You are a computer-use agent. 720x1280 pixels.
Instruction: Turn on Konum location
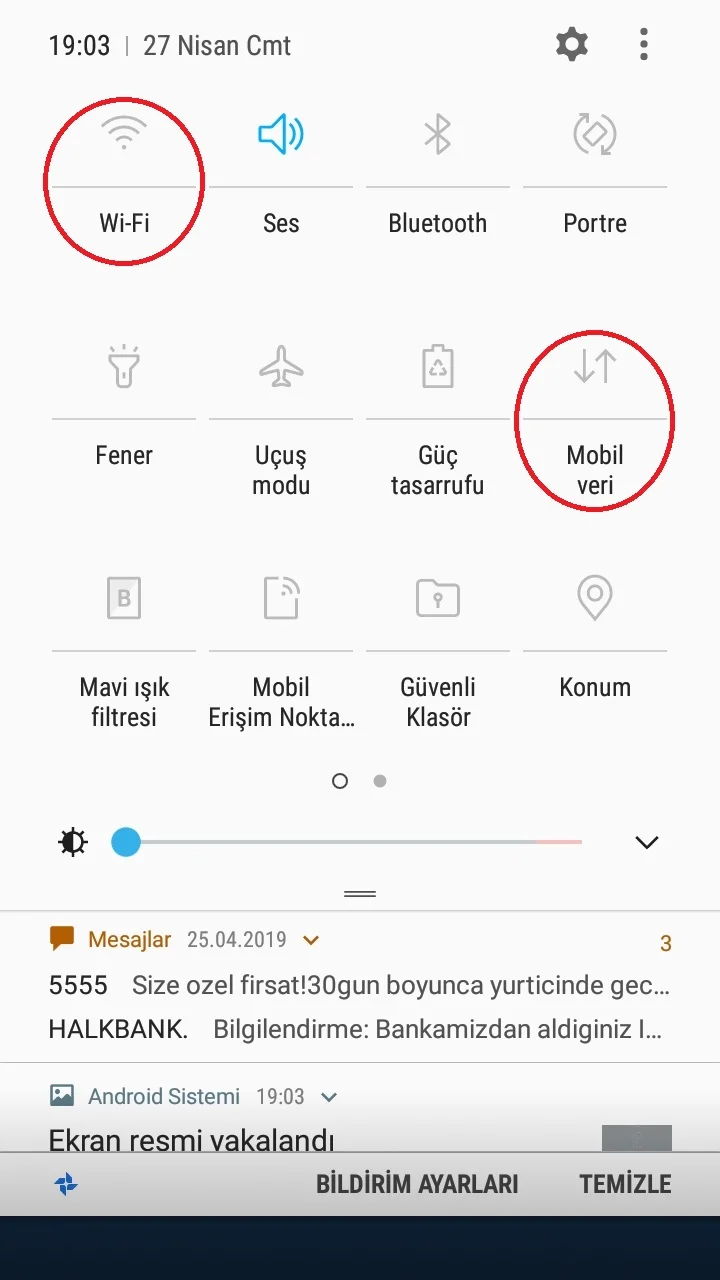tap(595, 598)
